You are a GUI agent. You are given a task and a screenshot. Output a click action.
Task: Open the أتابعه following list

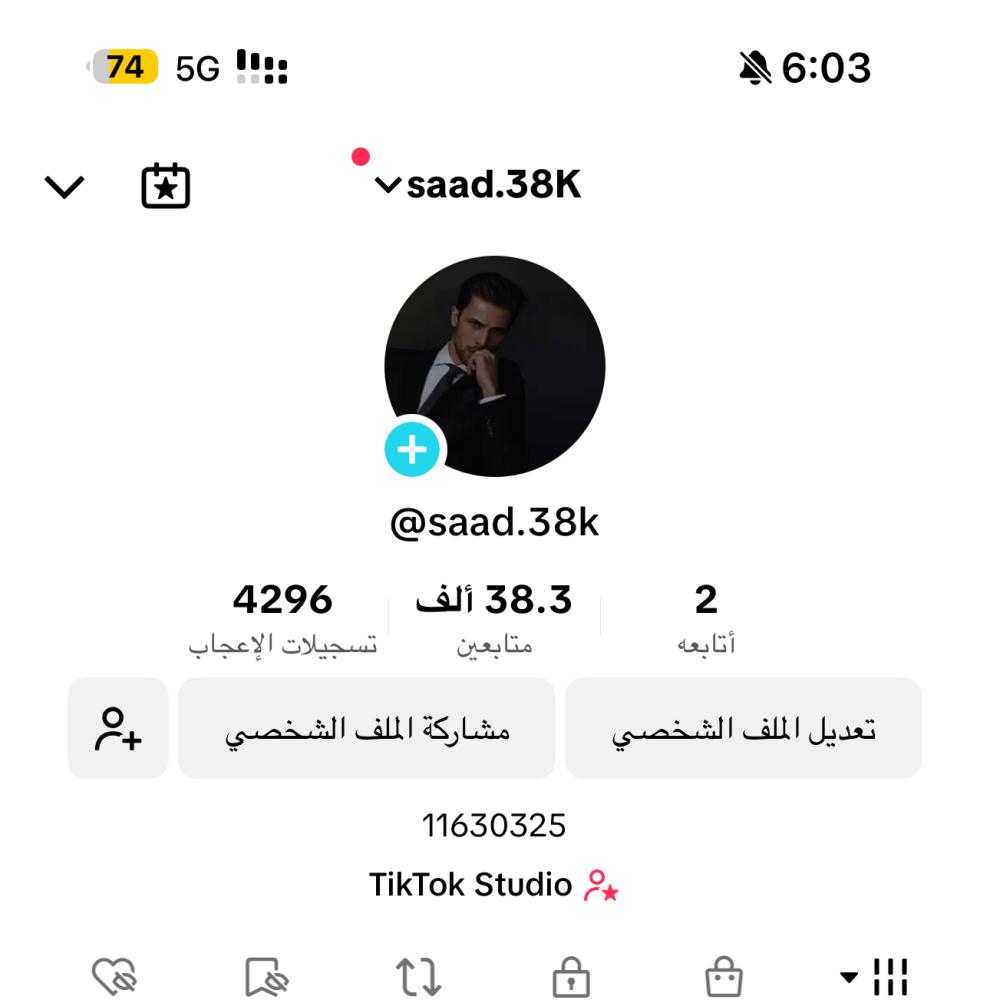tap(706, 618)
